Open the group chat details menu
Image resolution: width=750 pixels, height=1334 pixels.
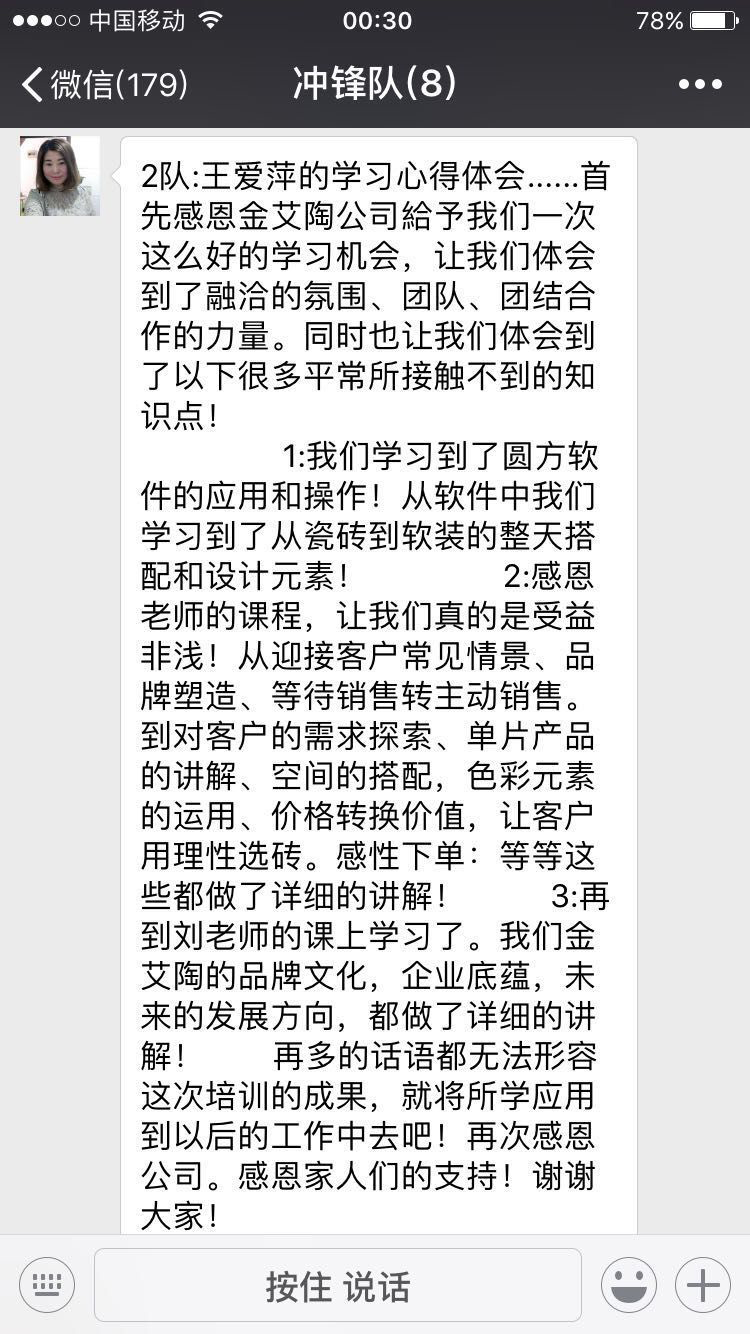(x=700, y=85)
